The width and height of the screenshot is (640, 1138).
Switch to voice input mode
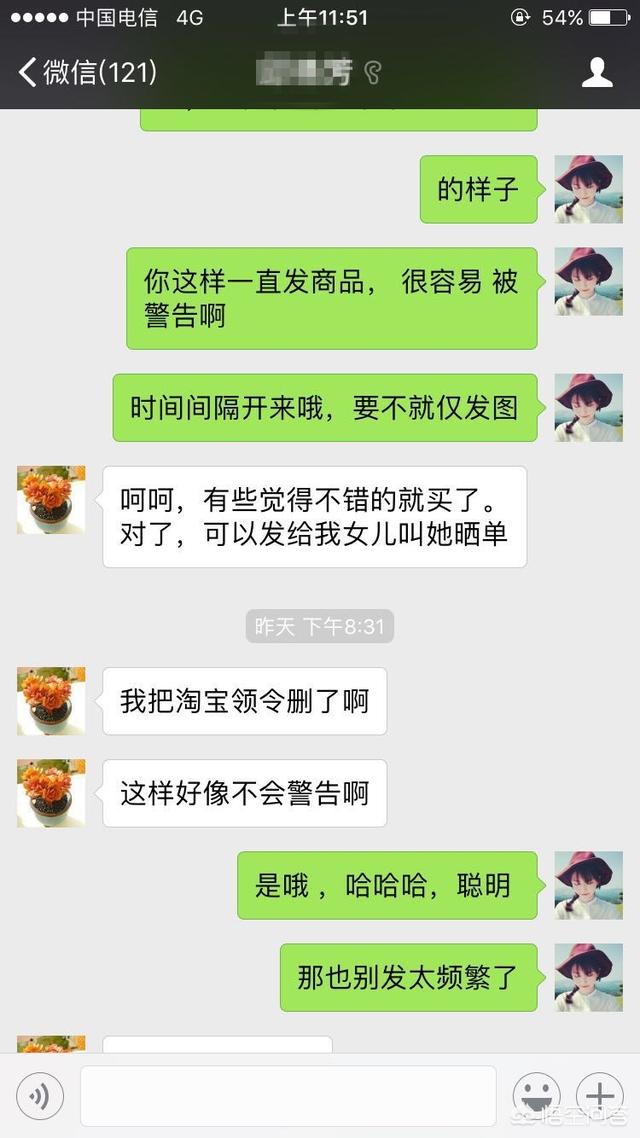point(40,1096)
